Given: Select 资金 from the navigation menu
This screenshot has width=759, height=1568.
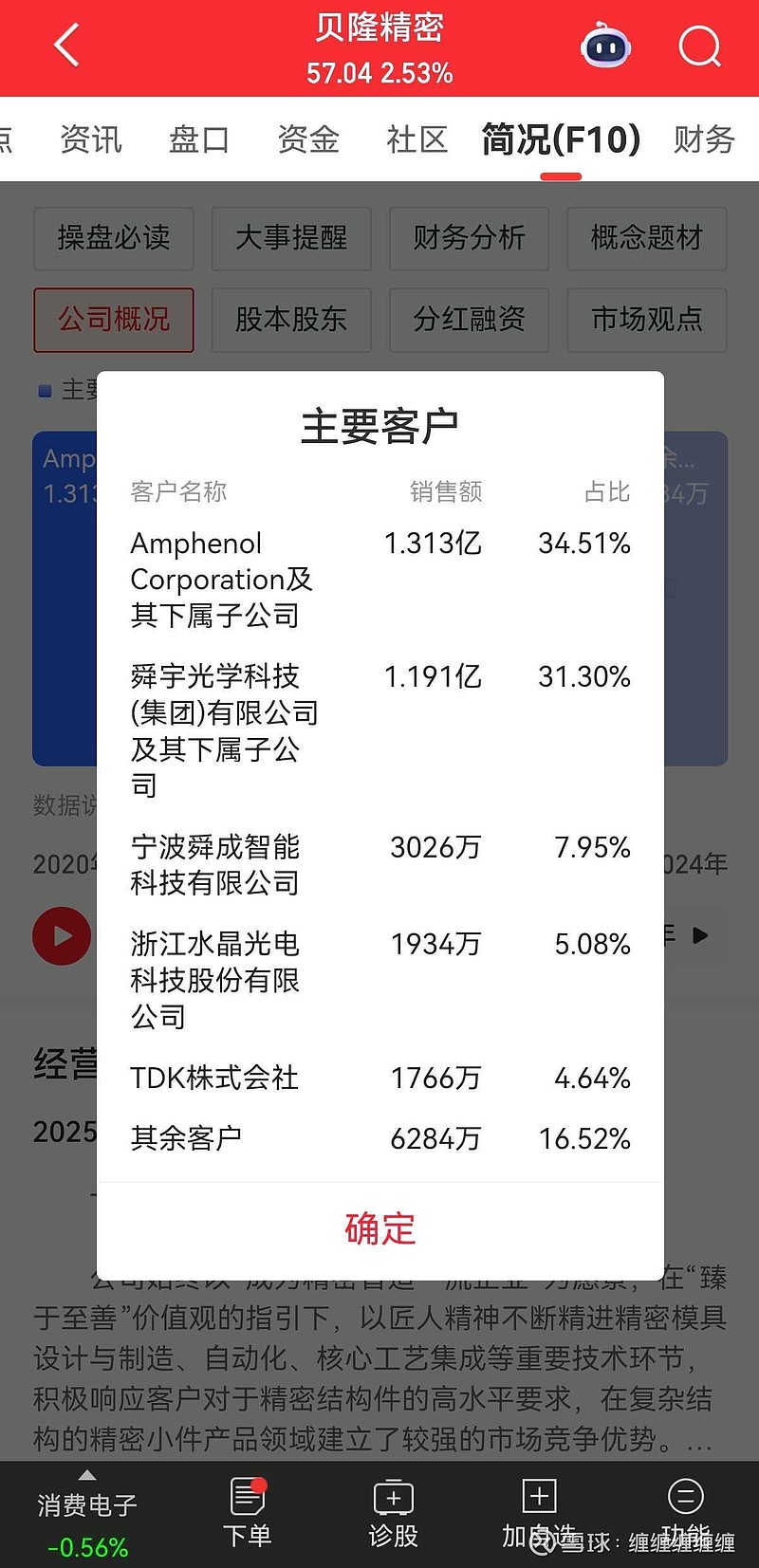Looking at the screenshot, I should pos(307,138).
